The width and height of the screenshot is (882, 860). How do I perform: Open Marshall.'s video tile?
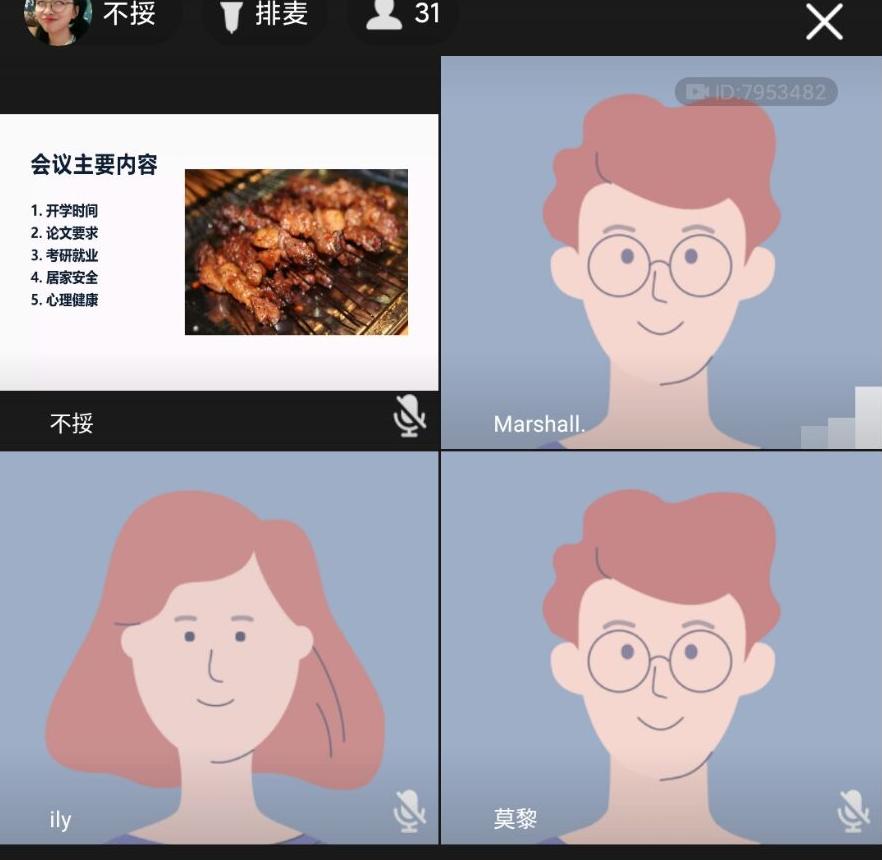661,252
